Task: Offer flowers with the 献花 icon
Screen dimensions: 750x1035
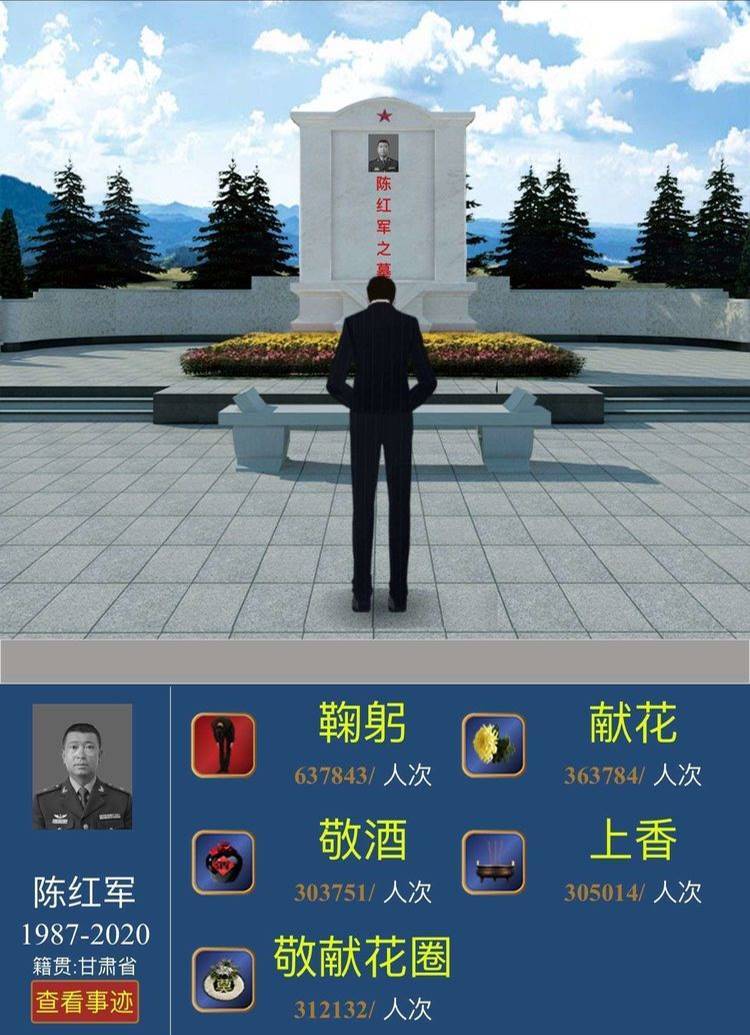Action: [x=493, y=745]
